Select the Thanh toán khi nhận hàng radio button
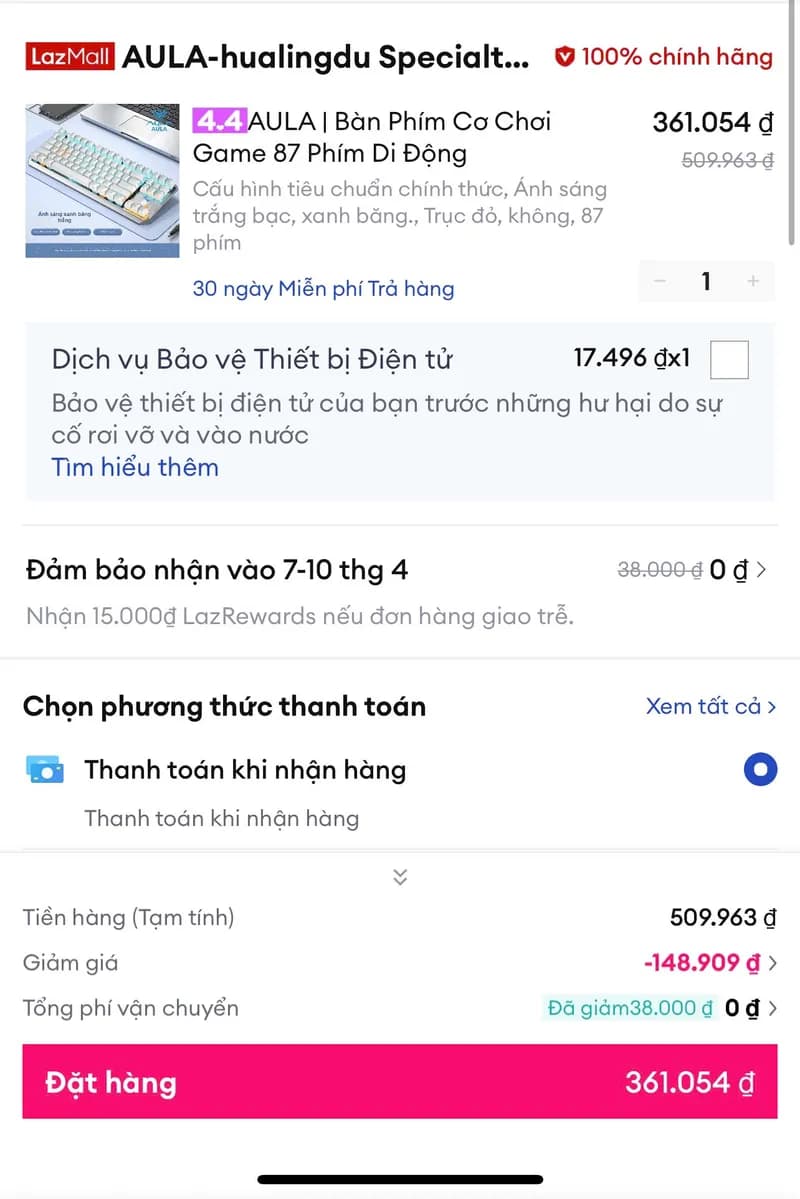800x1199 pixels. click(x=760, y=769)
